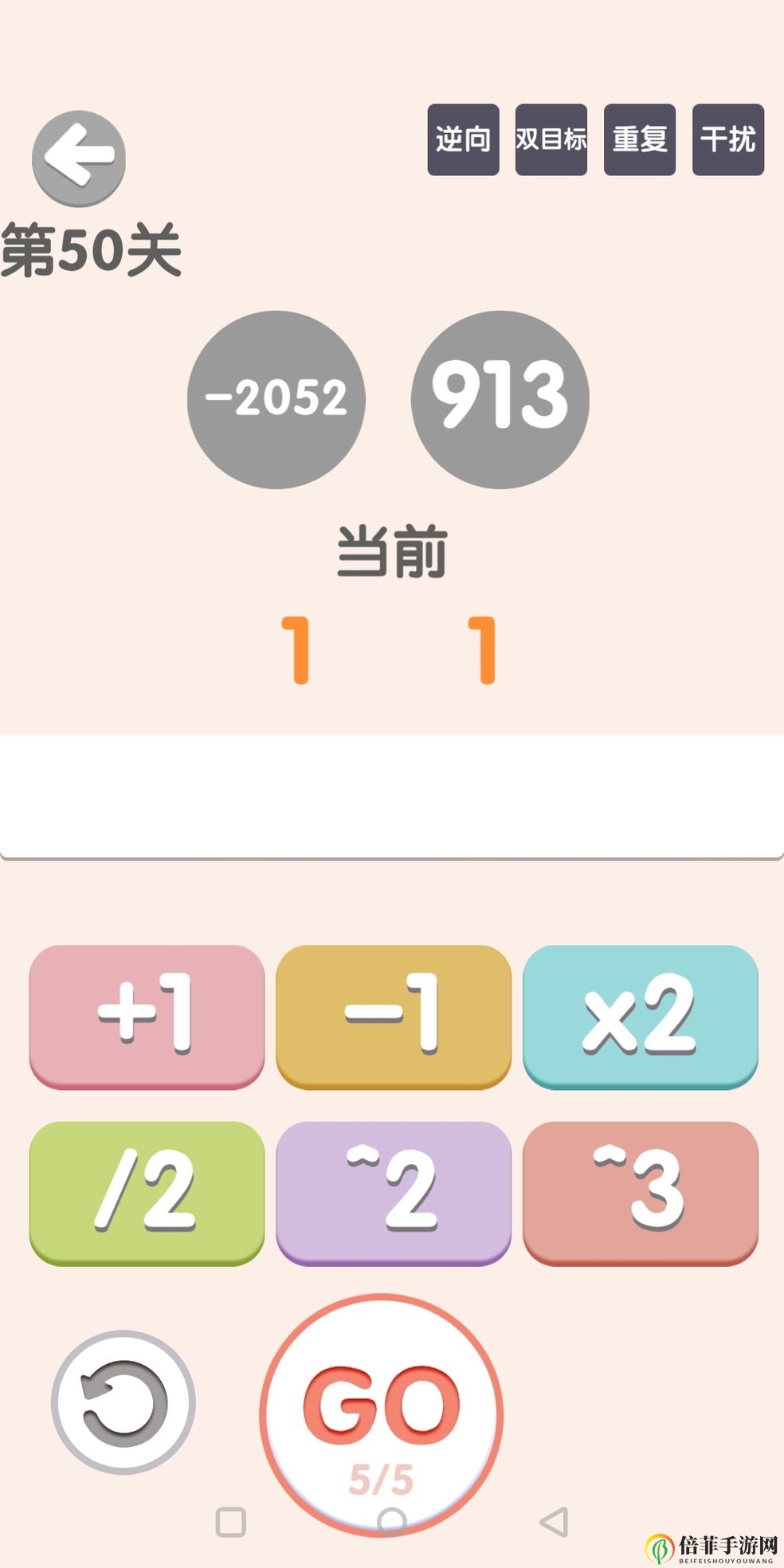
Task: Tap the 重复 mode tag
Action: click(x=639, y=139)
